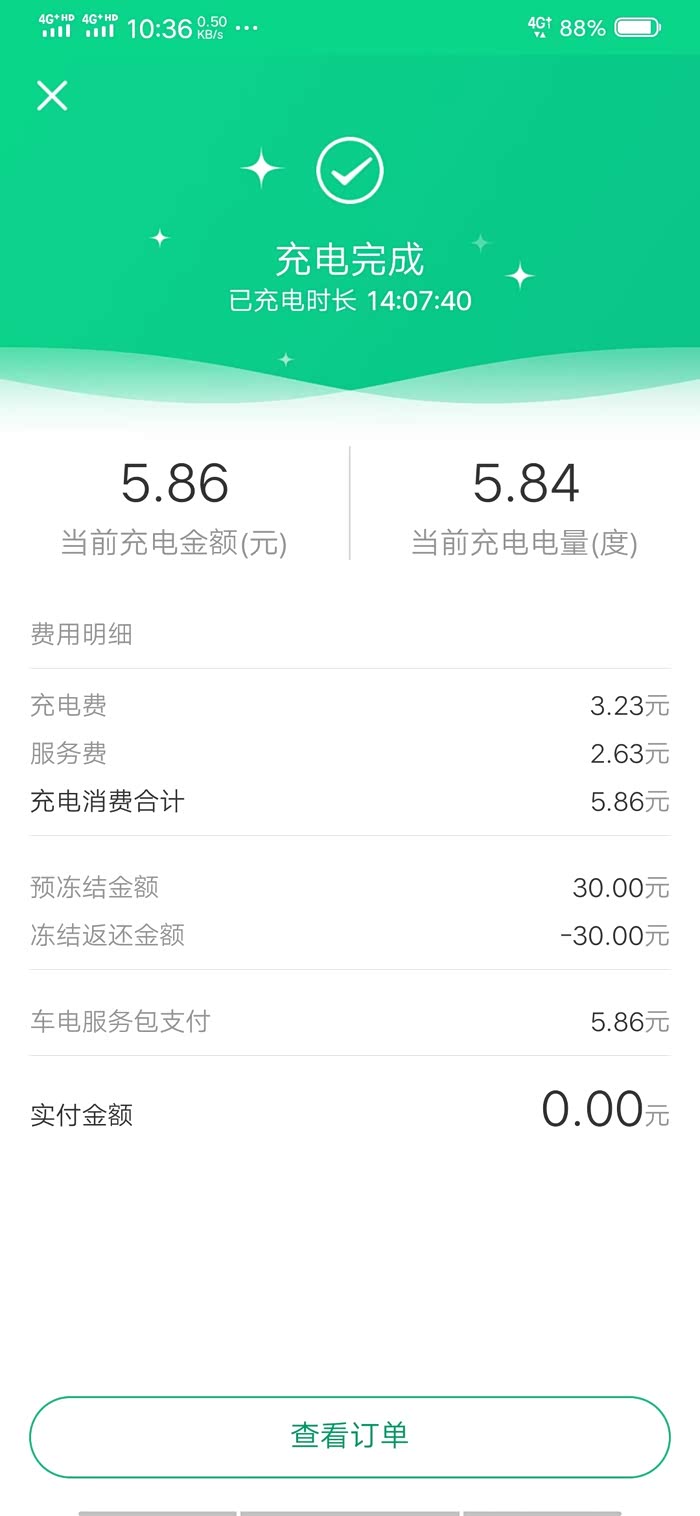This screenshot has height=1516, width=700.
Task: Close the charging complete screen
Action: click(x=52, y=96)
